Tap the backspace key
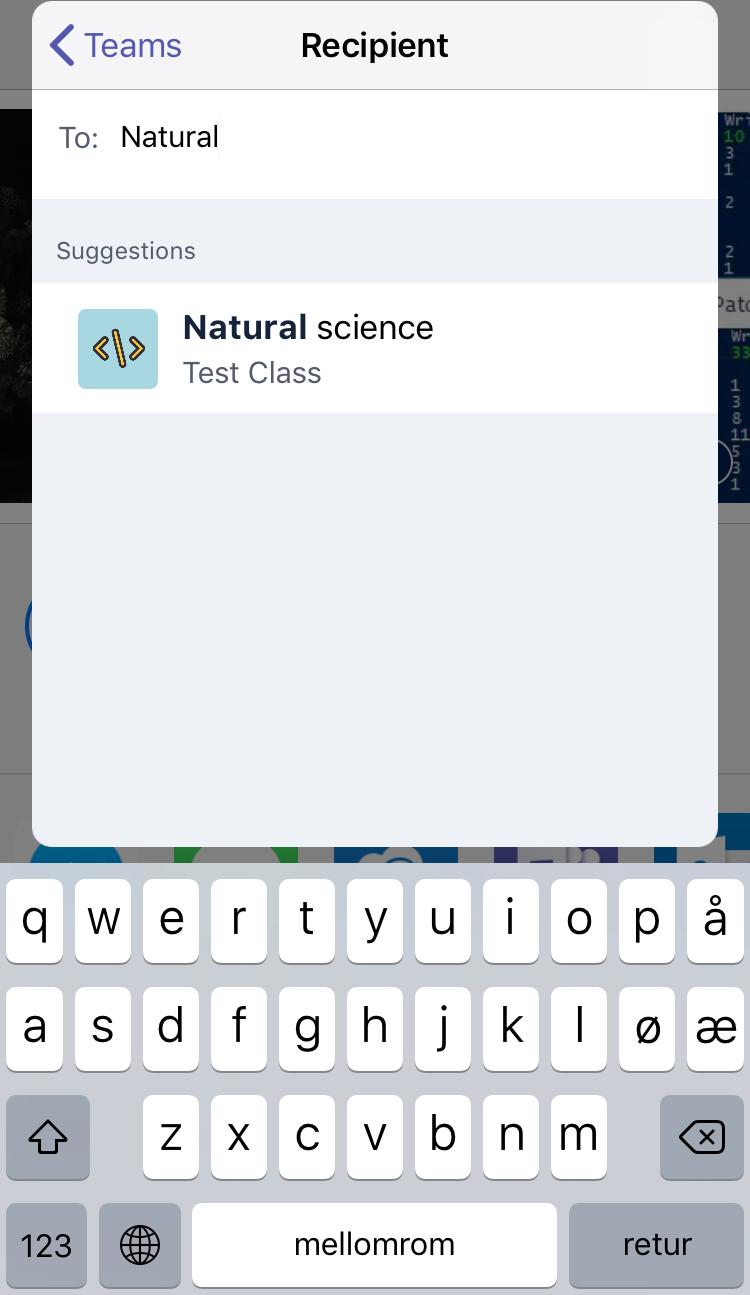The width and height of the screenshot is (750, 1295). 702,1137
